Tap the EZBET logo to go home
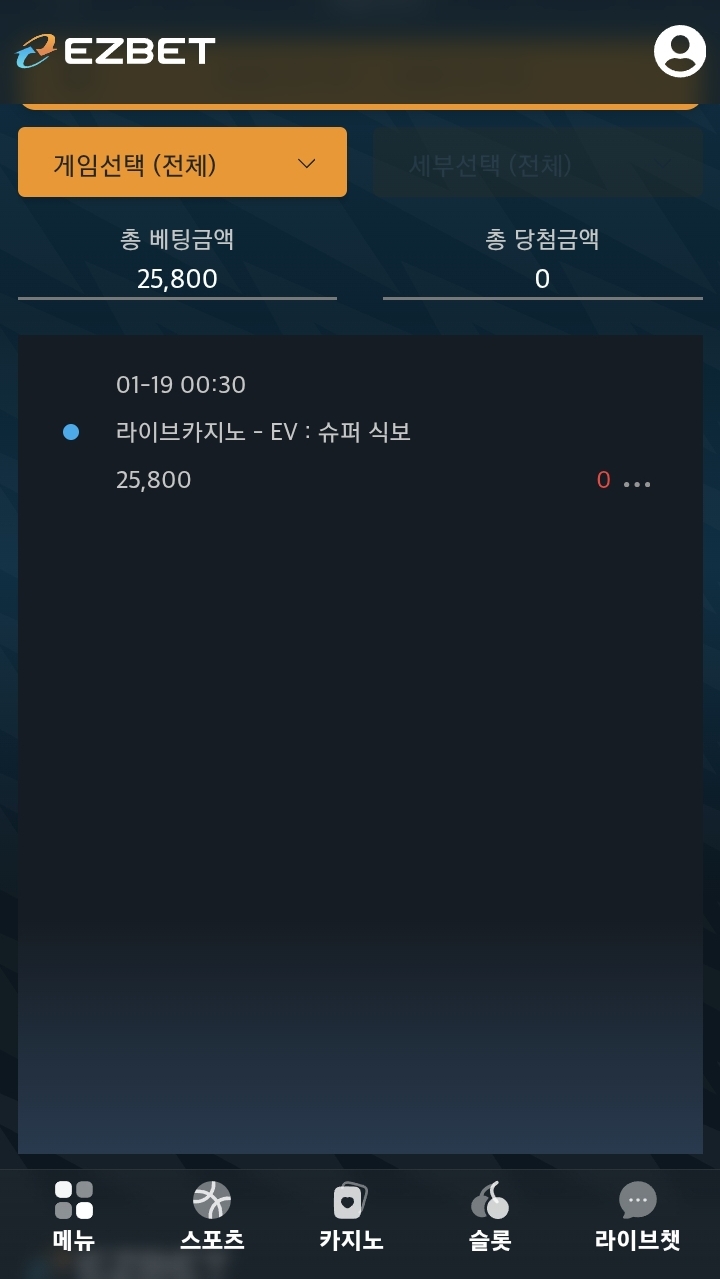 pos(116,51)
